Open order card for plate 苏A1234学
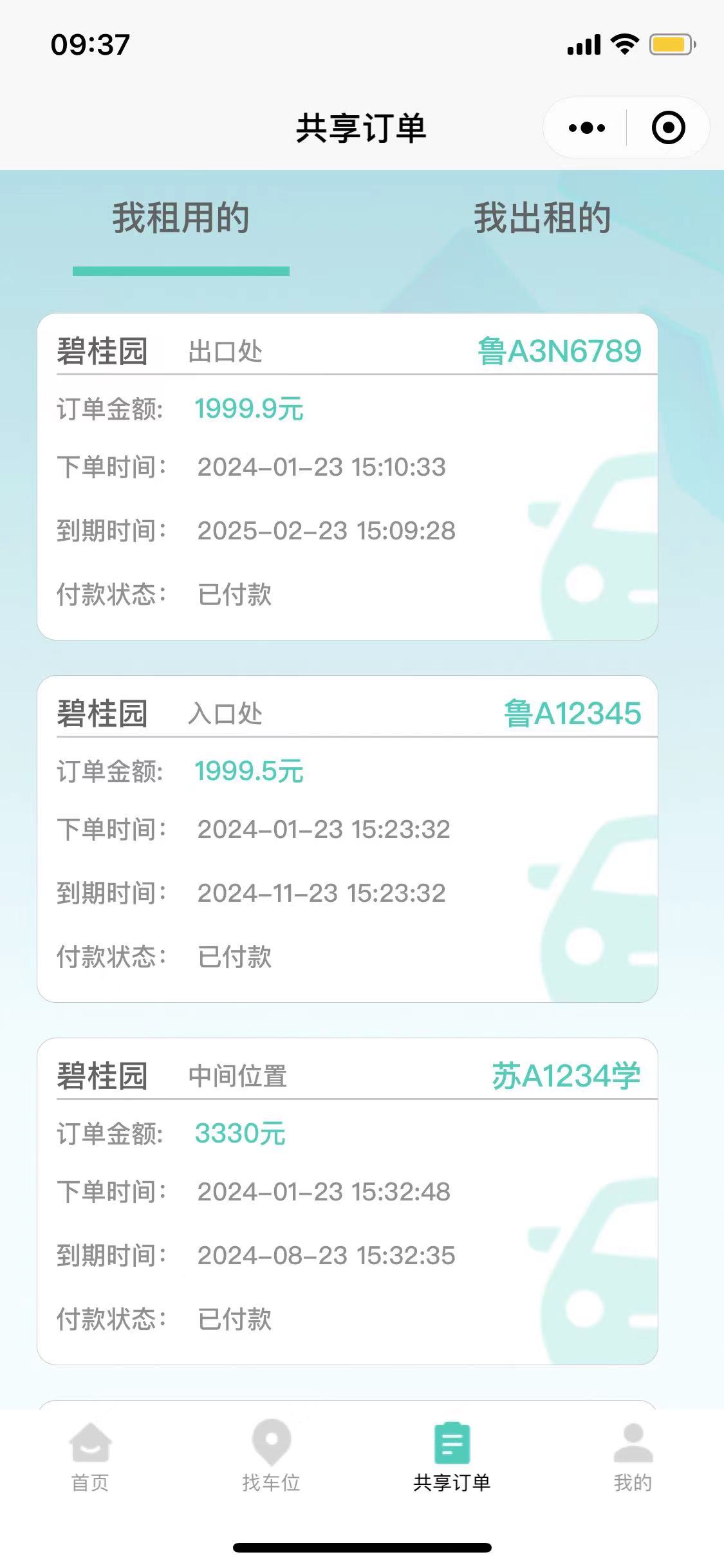 pyautogui.click(x=348, y=1201)
